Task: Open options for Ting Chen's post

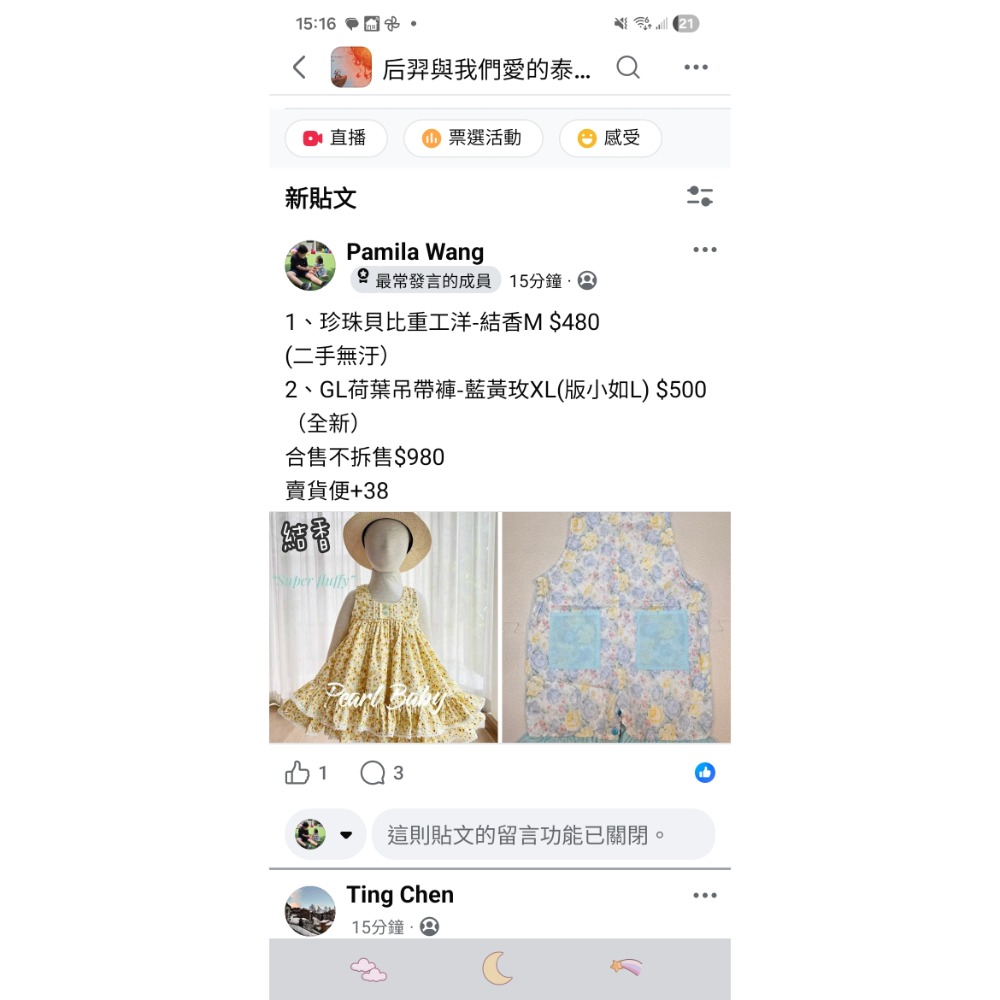Action: pyautogui.click(x=705, y=895)
